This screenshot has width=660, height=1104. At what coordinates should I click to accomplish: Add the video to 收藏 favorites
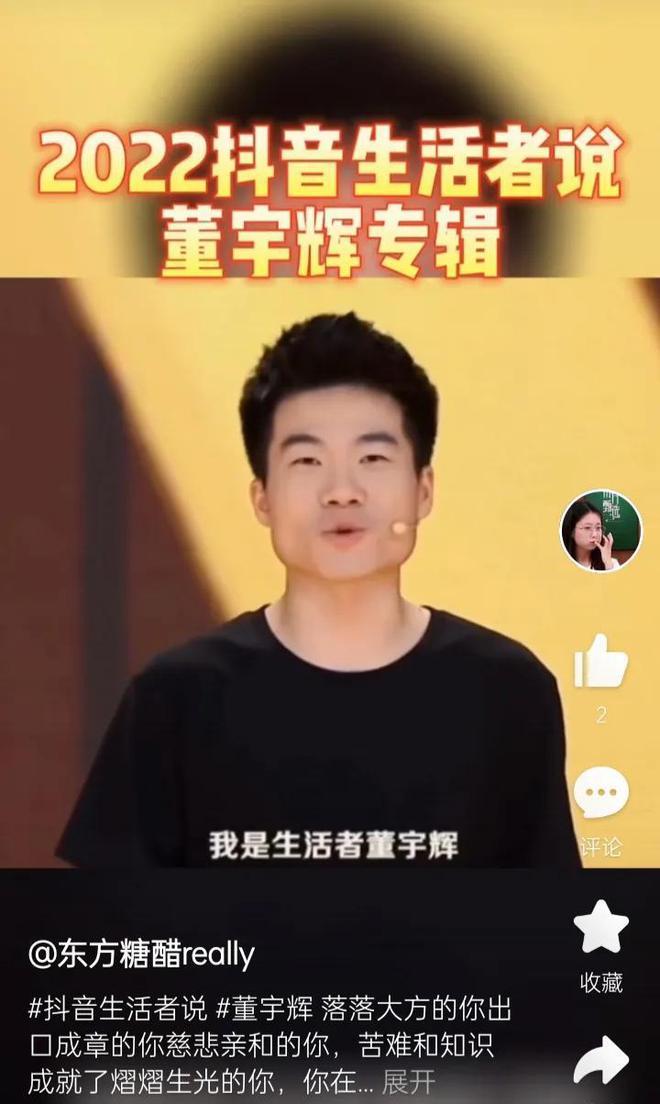pos(600,928)
